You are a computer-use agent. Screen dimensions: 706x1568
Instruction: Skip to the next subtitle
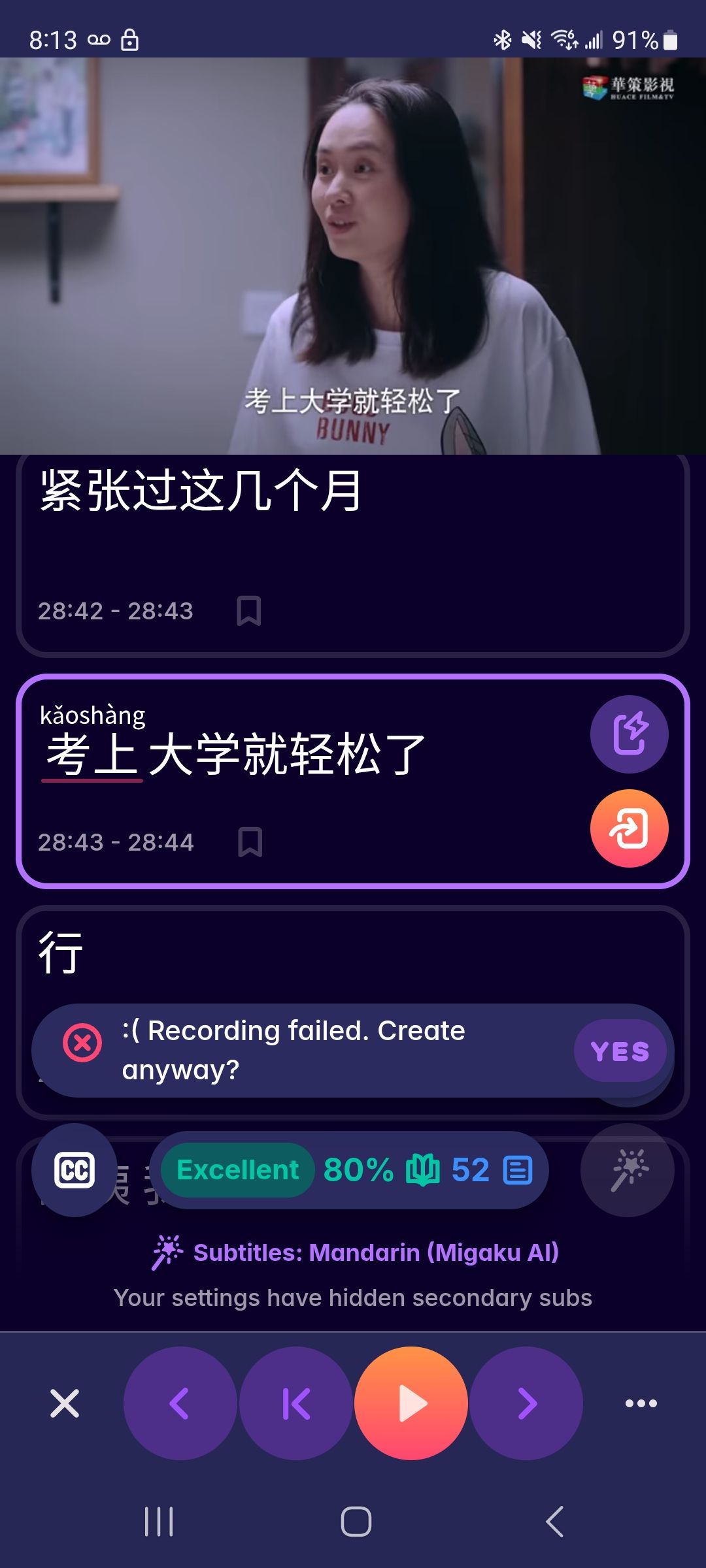click(526, 1403)
